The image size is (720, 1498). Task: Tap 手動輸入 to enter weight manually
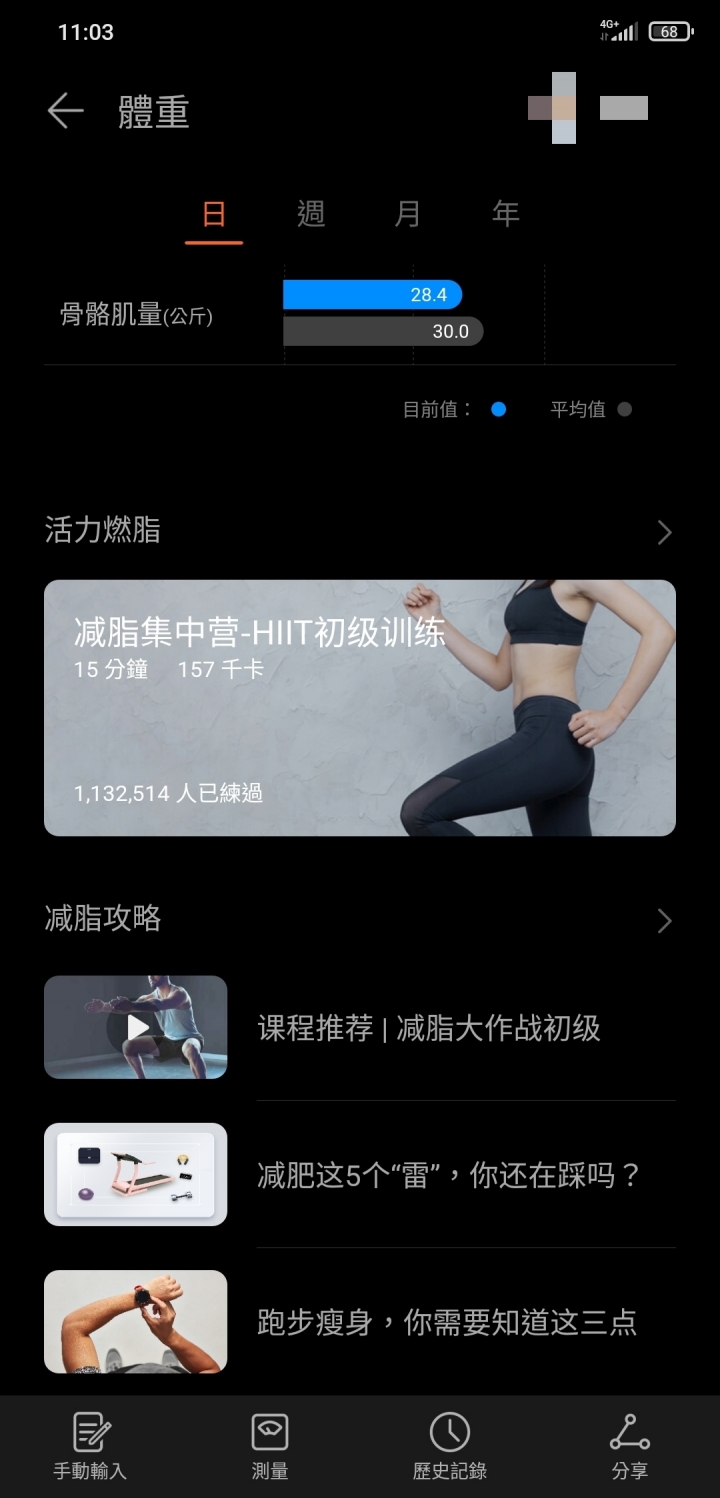pyautogui.click(x=90, y=1446)
